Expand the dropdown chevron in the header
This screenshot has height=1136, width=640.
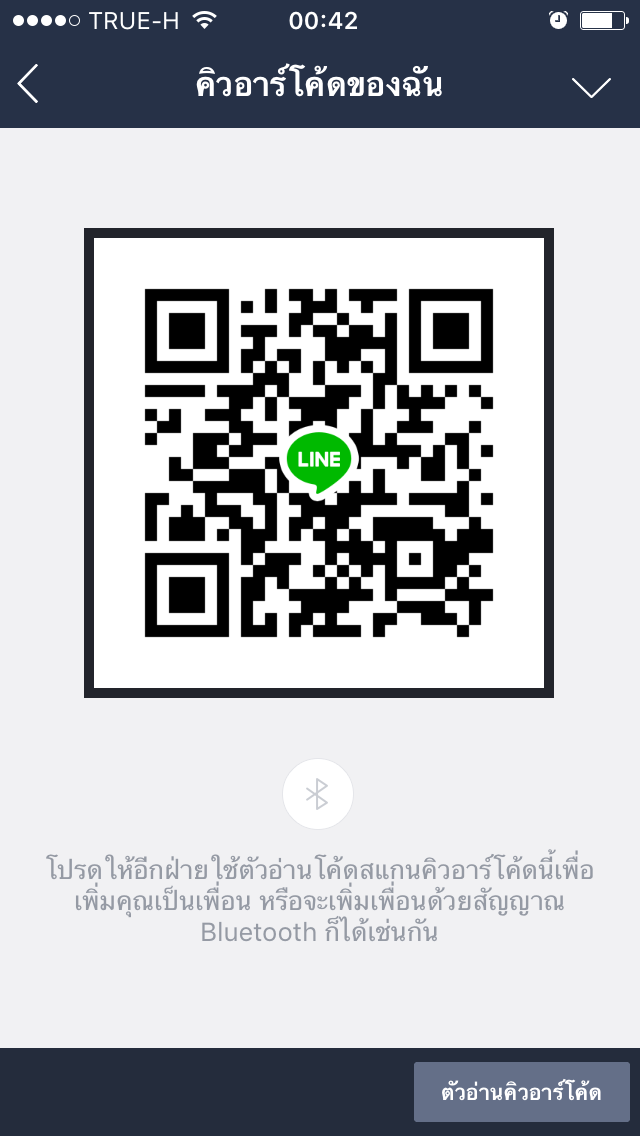click(x=591, y=87)
